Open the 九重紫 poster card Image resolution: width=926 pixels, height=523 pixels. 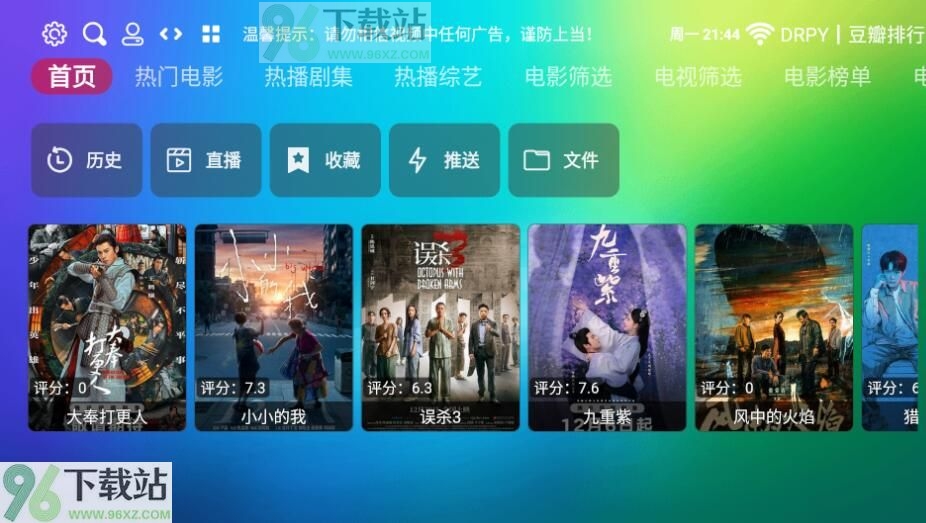607,327
